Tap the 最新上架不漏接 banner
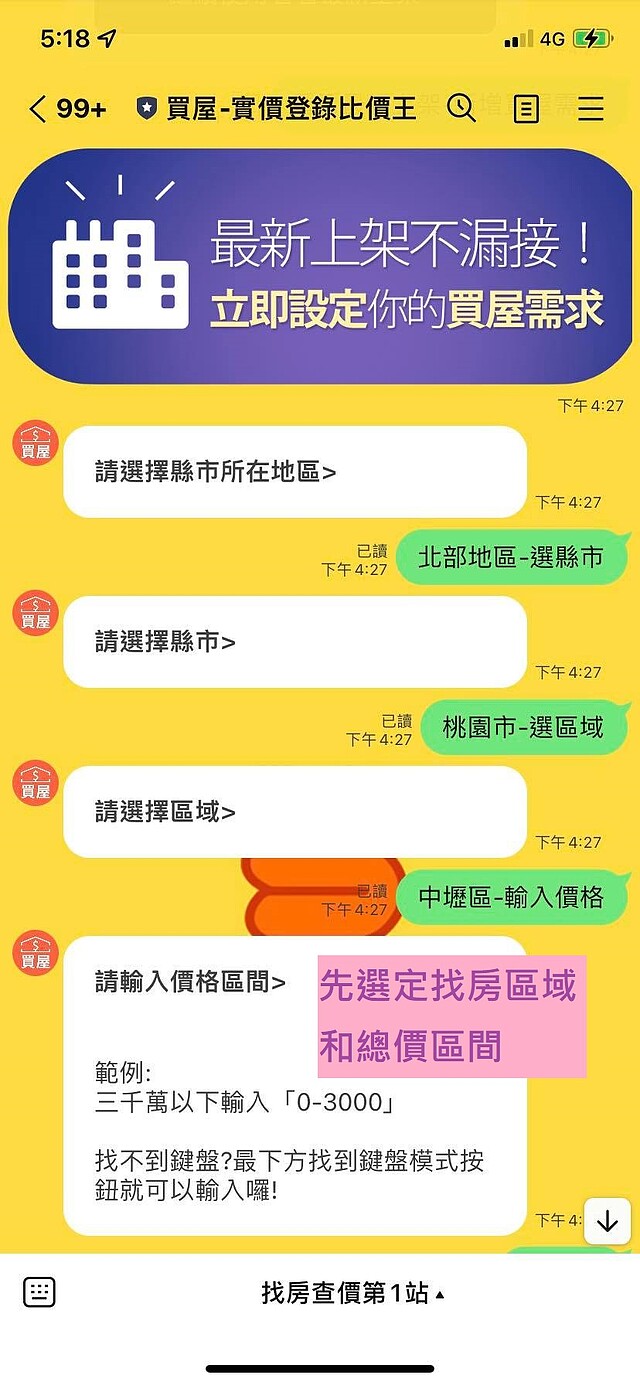640x1385 pixels. pos(320,268)
